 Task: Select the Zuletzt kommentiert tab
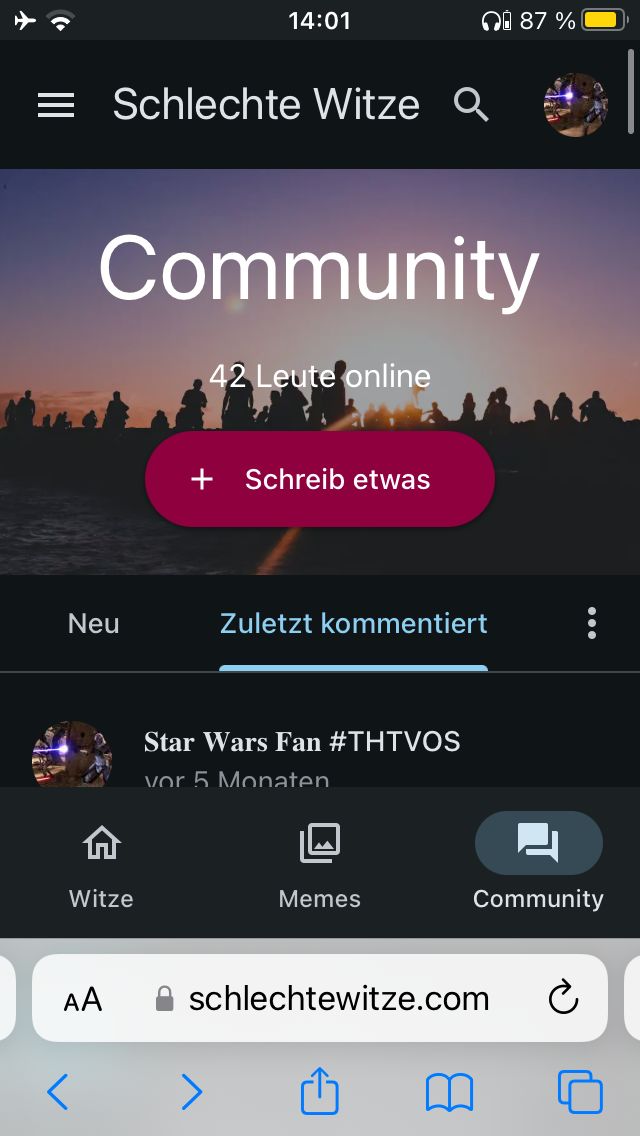pos(354,623)
